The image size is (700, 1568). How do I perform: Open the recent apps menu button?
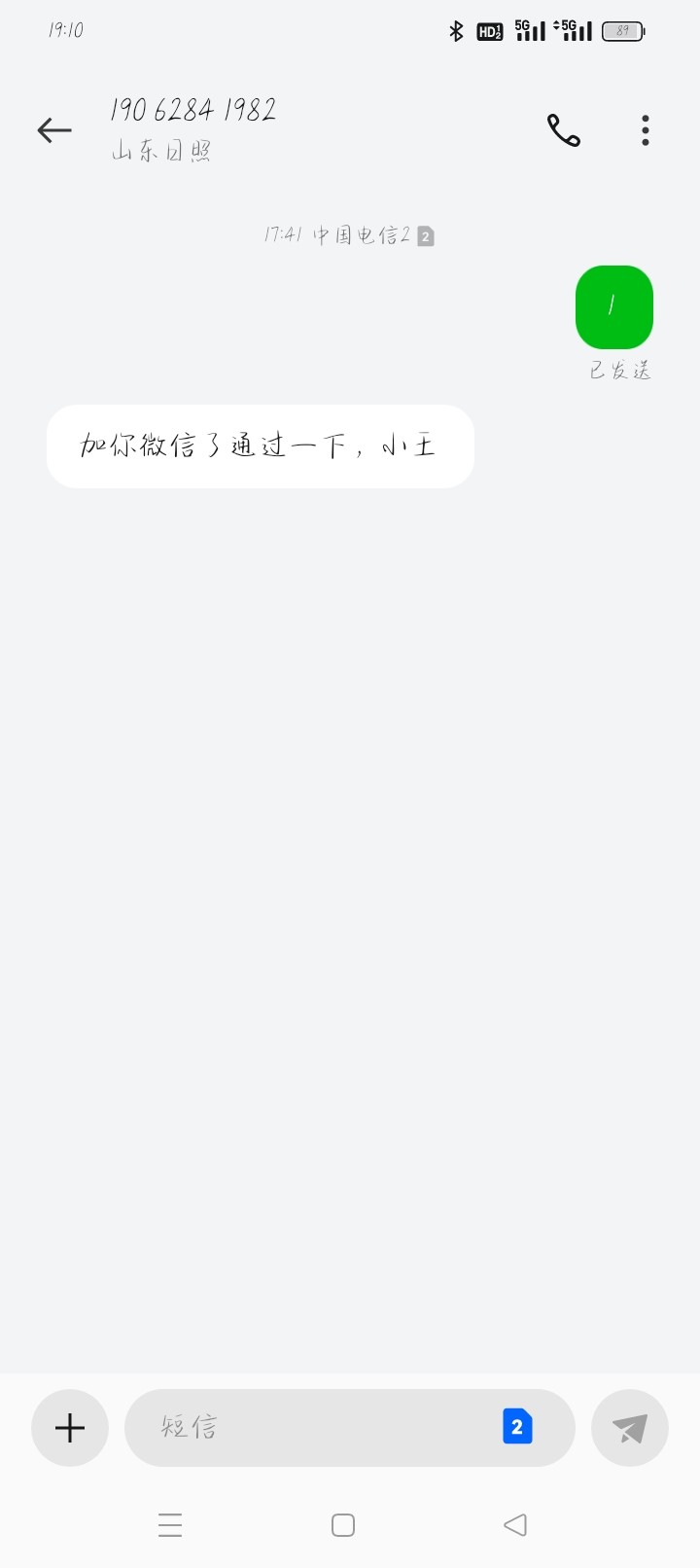point(170,1525)
